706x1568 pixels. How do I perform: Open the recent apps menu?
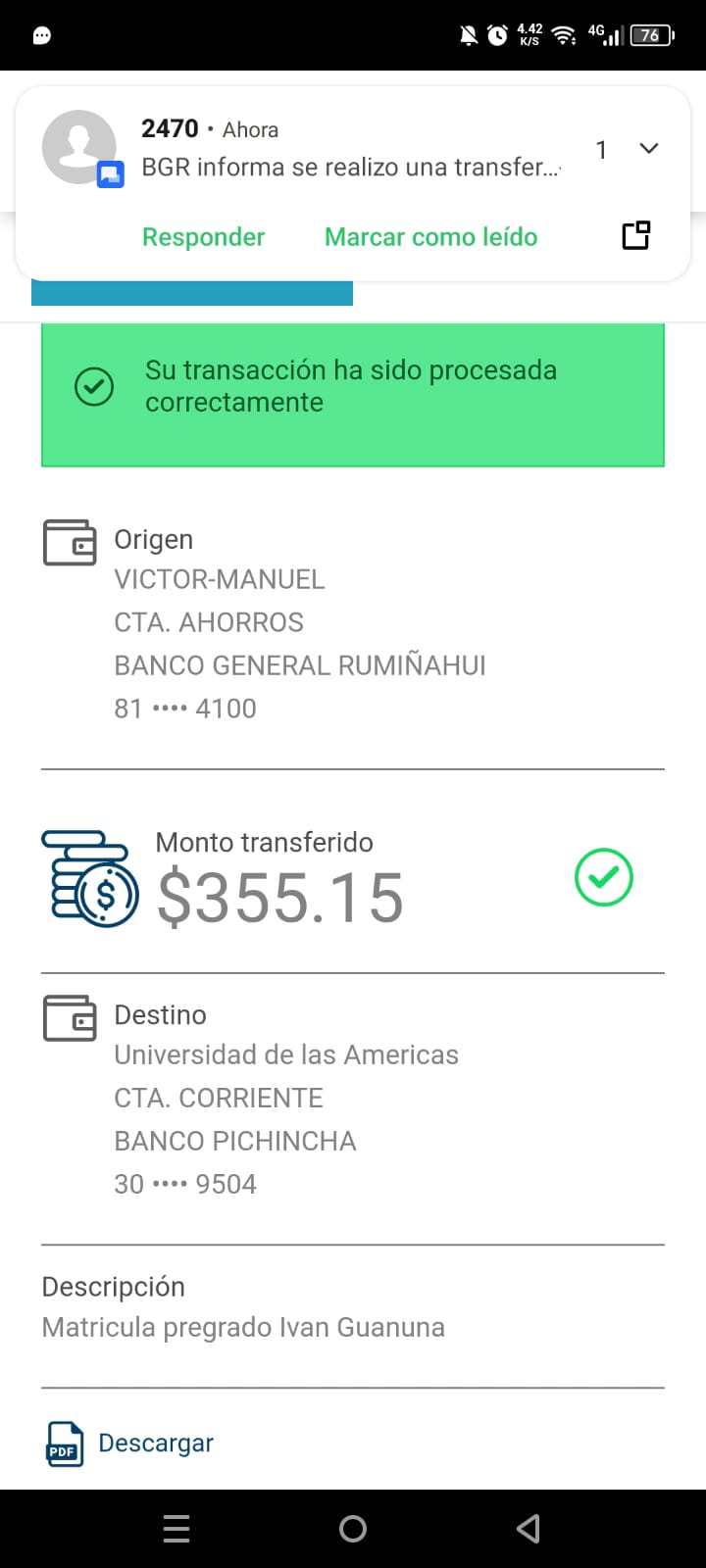pyautogui.click(x=176, y=1529)
